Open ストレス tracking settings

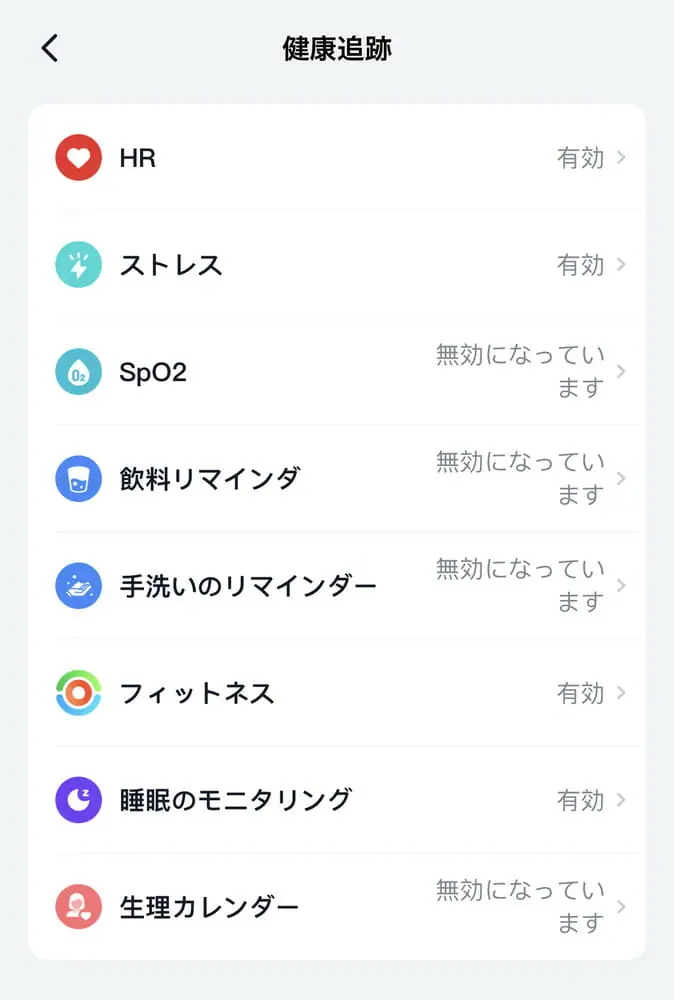click(337, 265)
